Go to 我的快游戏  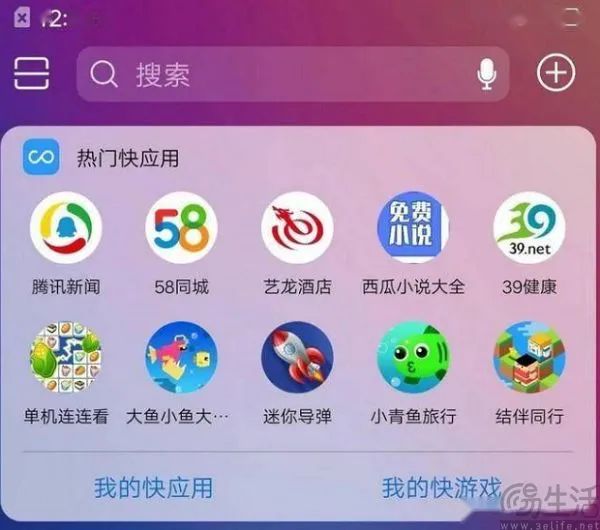click(441, 488)
